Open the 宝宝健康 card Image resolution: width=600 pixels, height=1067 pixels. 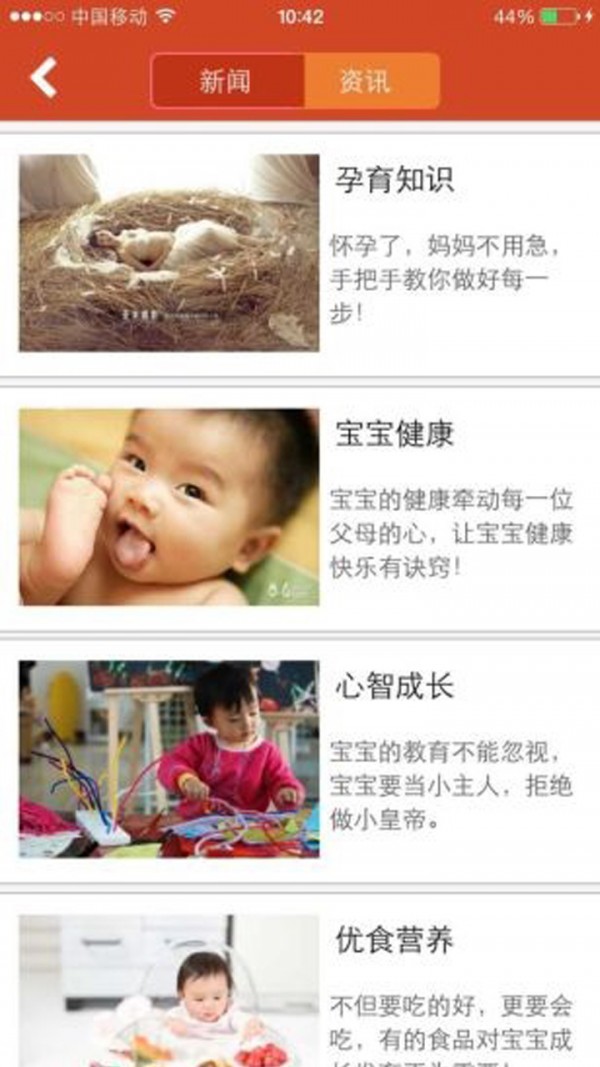click(300, 506)
